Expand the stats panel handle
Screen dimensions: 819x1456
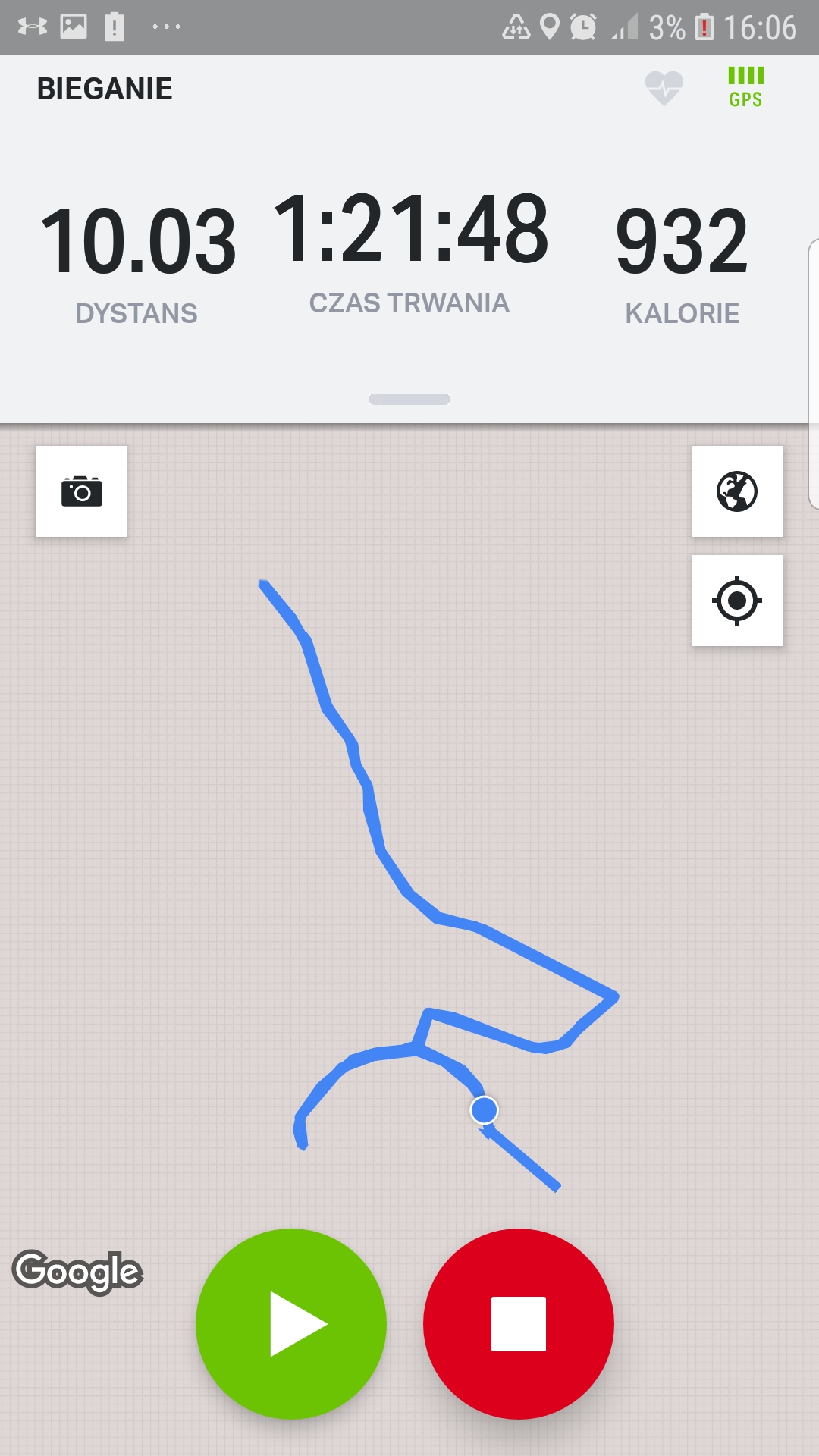tap(409, 400)
